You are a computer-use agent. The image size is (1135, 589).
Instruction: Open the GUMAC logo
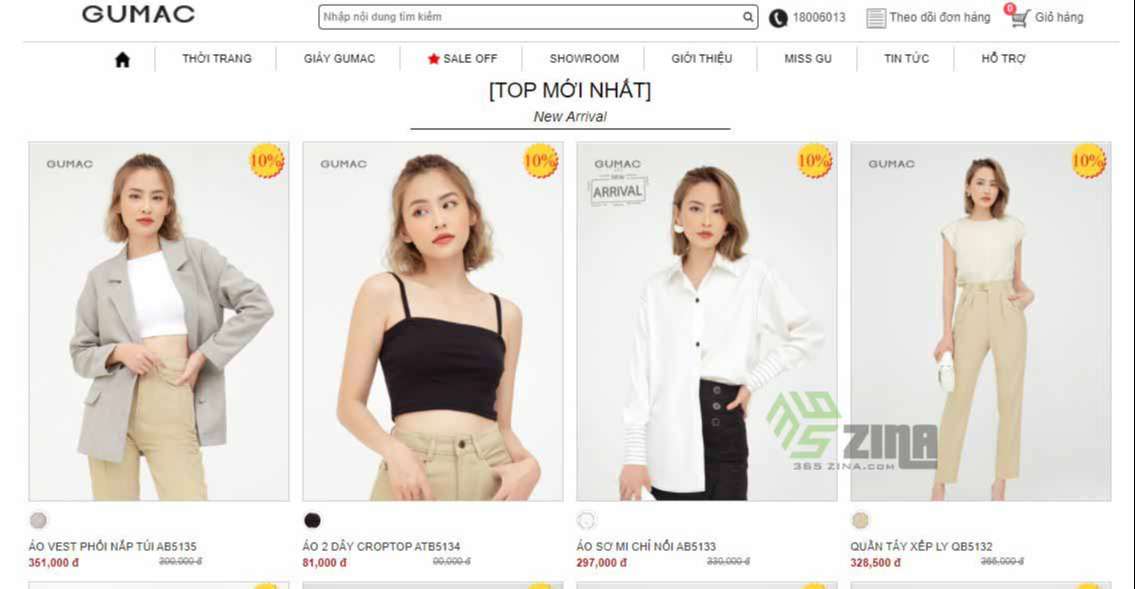(x=138, y=15)
